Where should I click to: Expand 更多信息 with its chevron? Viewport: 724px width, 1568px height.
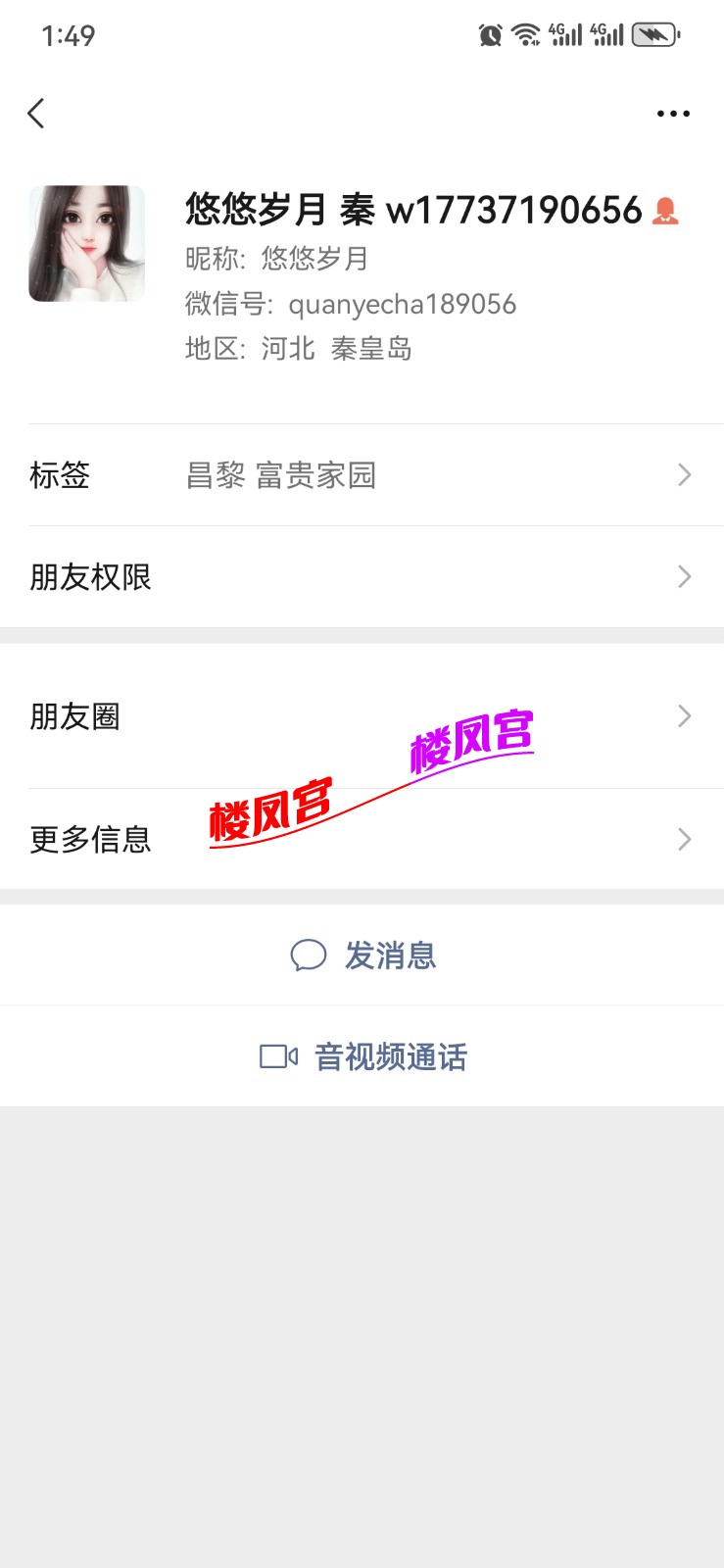[x=684, y=839]
